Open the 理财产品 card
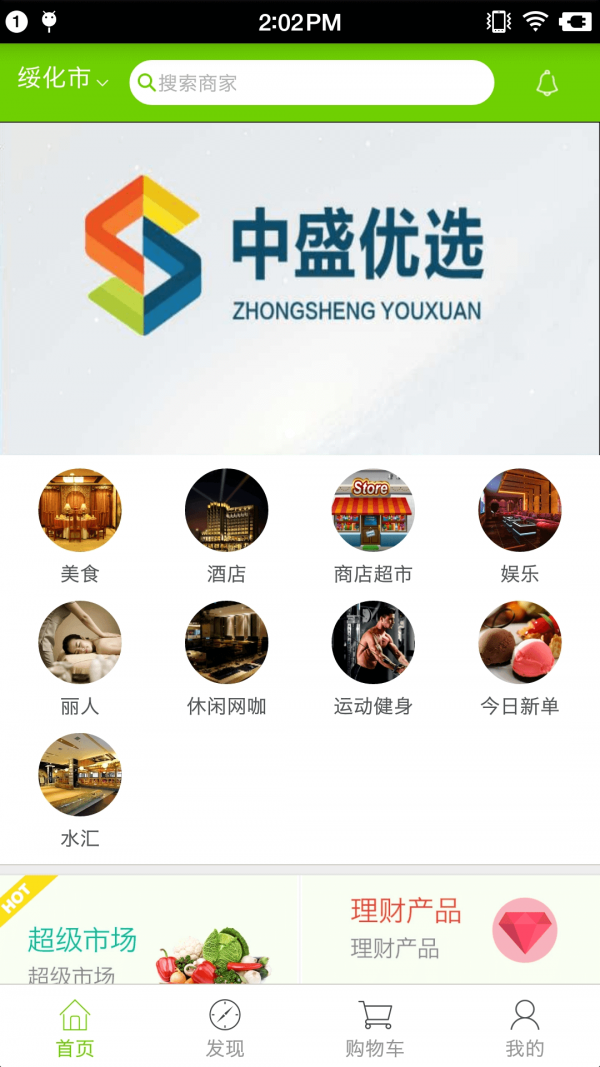This screenshot has height=1067, width=600. (x=450, y=930)
